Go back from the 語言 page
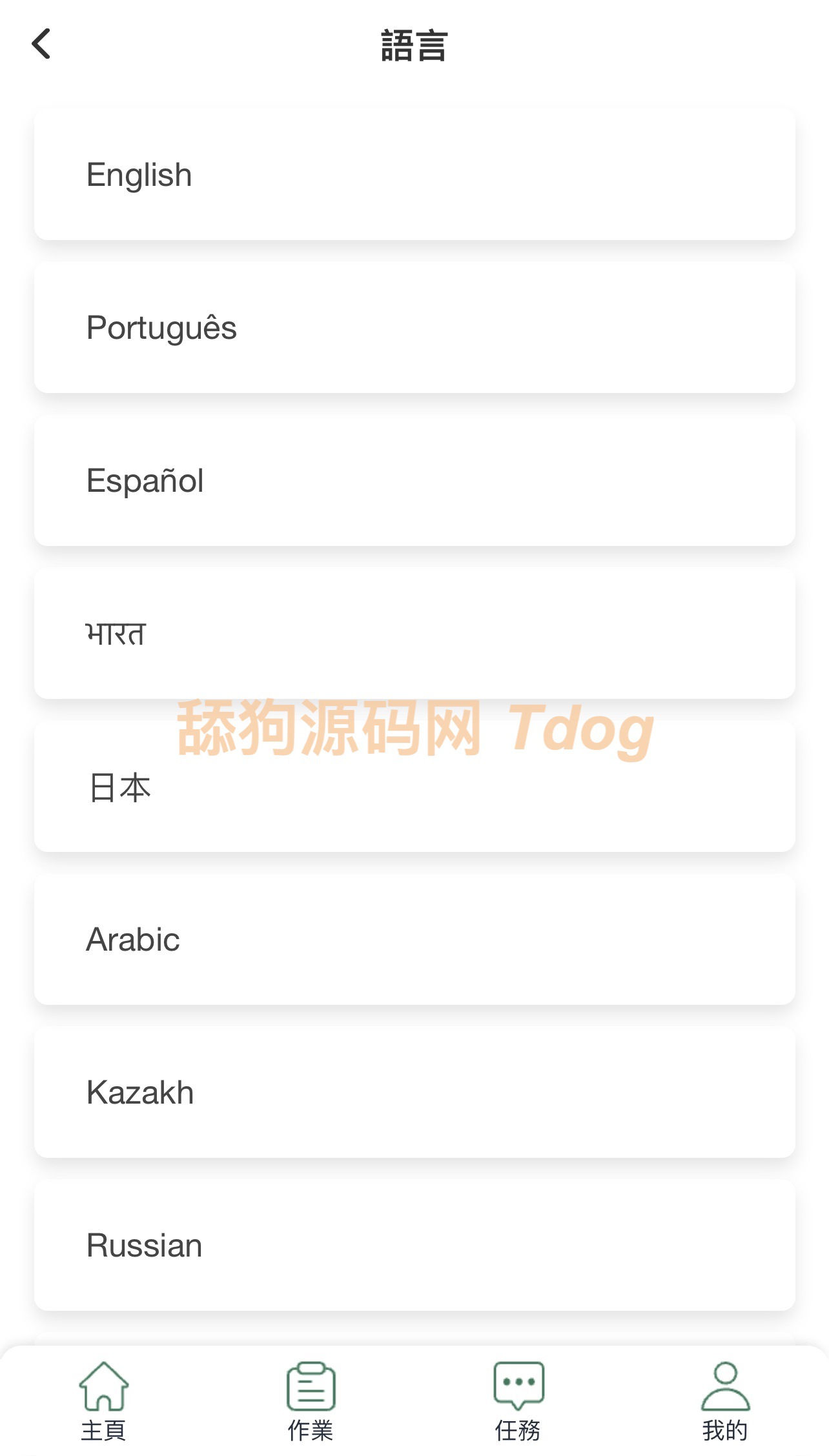The height and width of the screenshot is (1456, 829). (x=41, y=44)
